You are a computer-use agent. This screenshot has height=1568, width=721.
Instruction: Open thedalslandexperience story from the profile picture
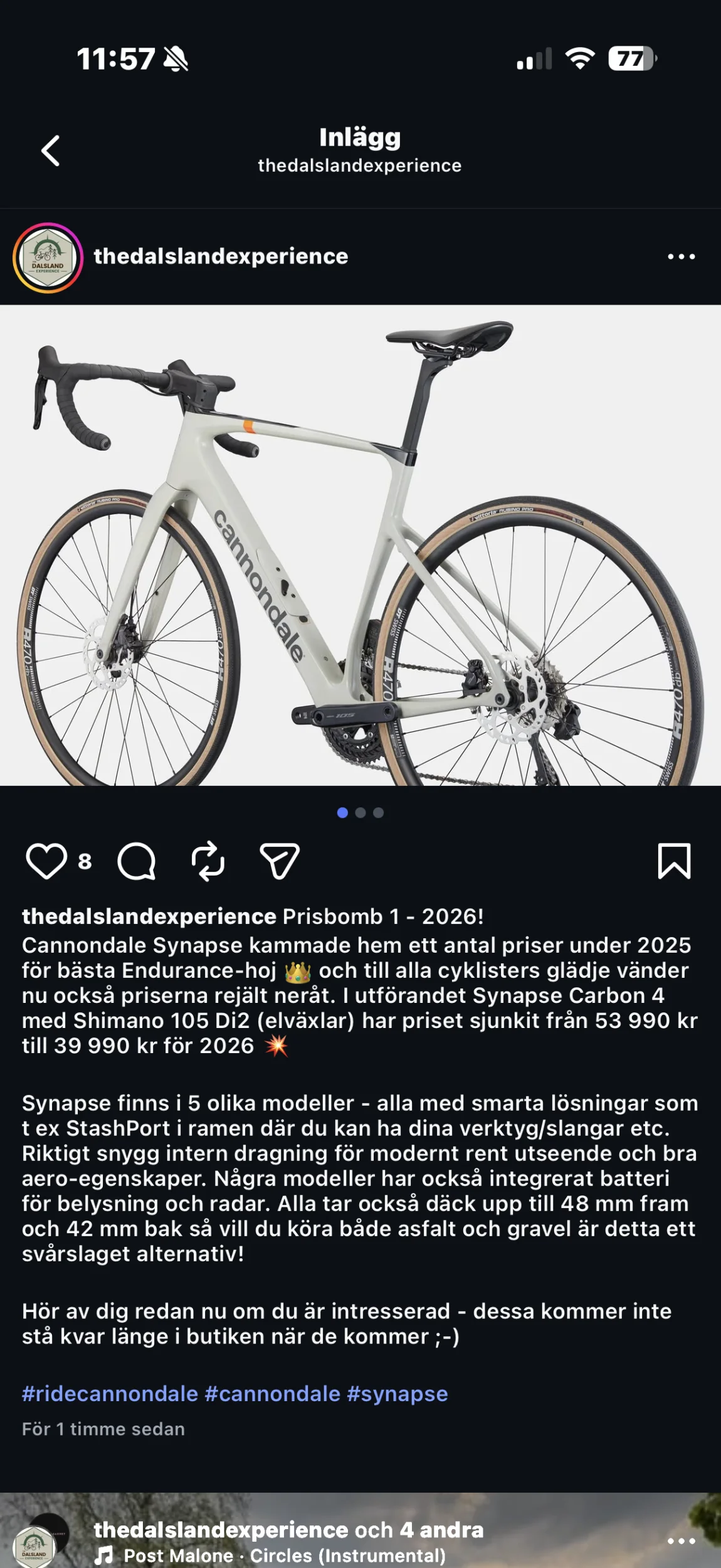coord(48,258)
